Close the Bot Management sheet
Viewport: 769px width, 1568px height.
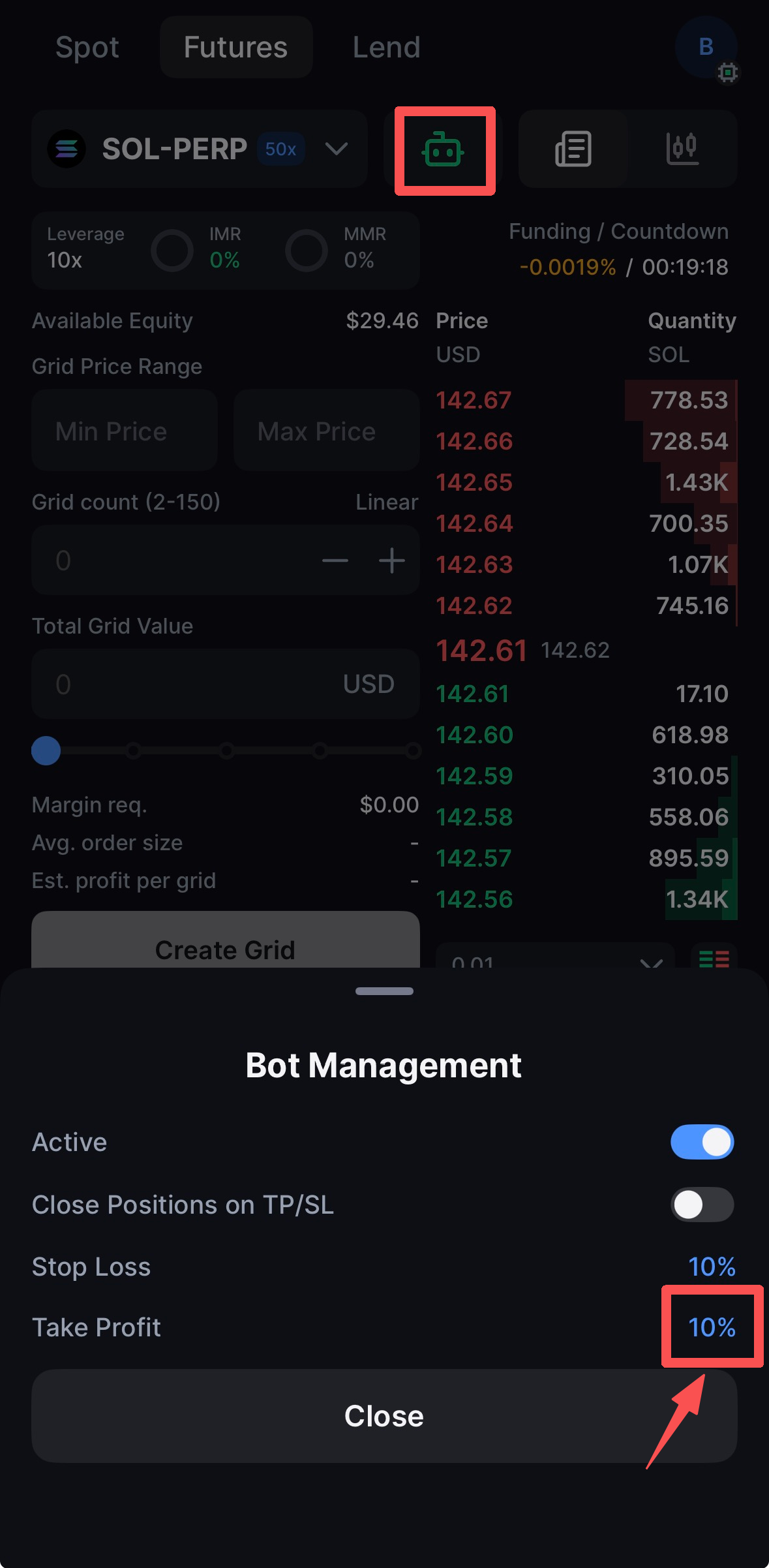coord(384,1416)
